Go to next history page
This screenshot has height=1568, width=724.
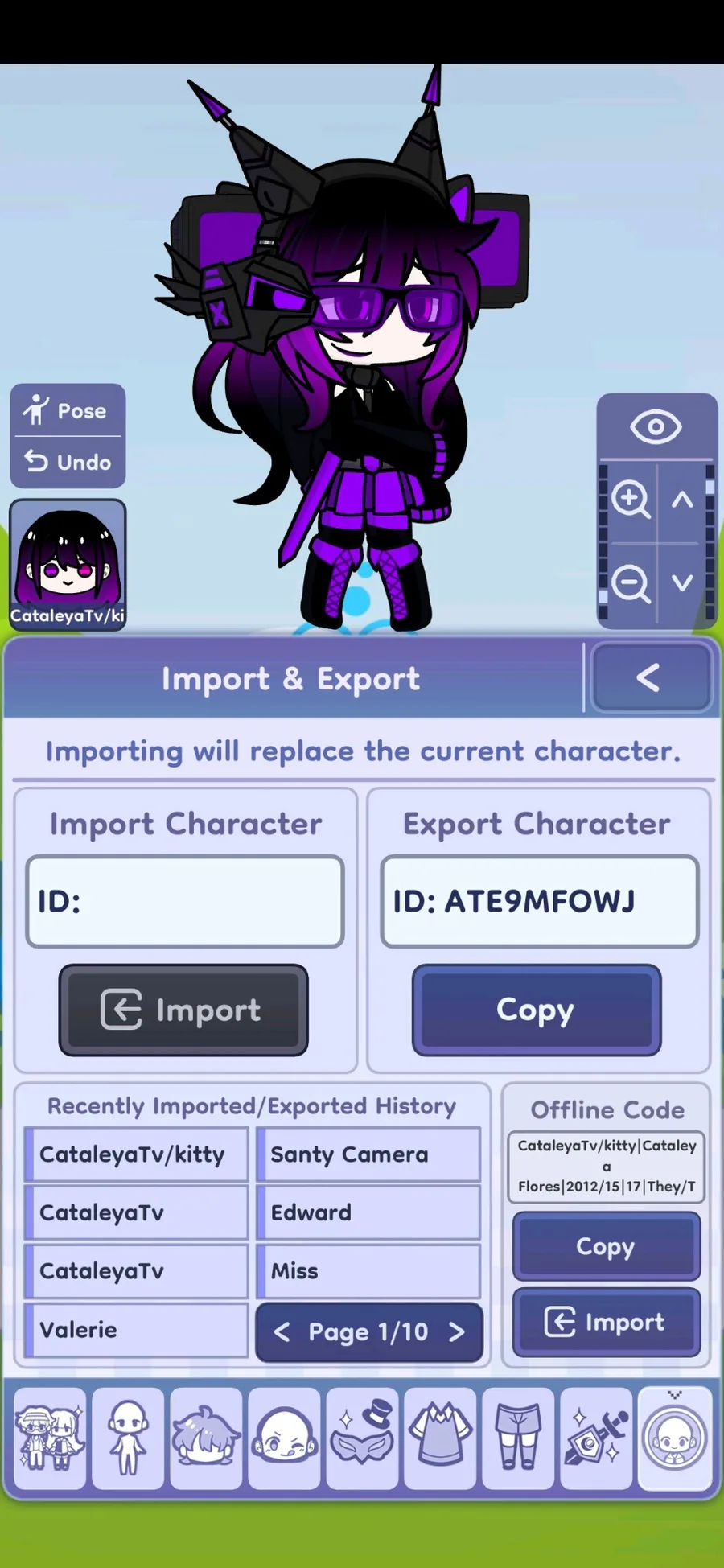coord(457,1332)
